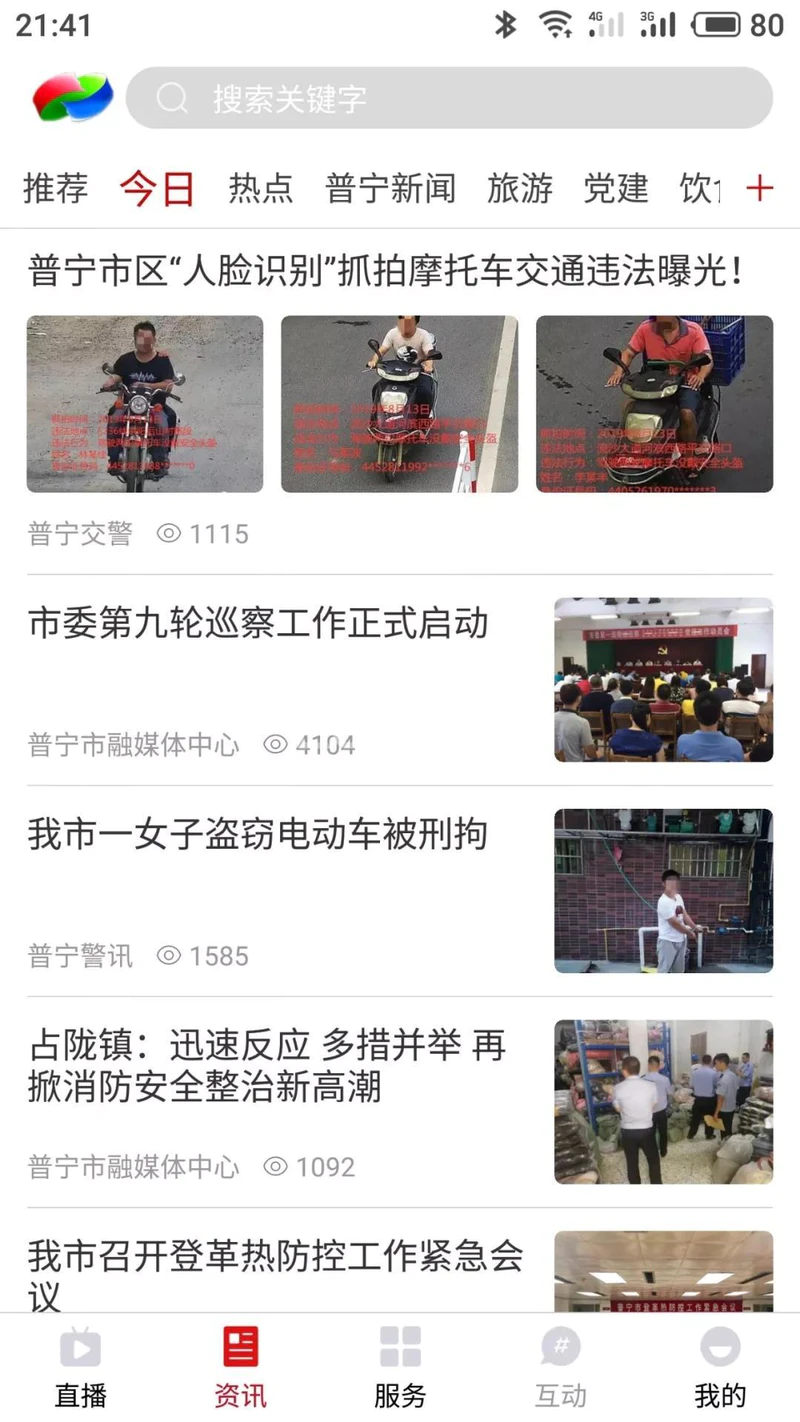Switch to the 互动 bottom tab
The image size is (800, 1422).
click(560, 1366)
